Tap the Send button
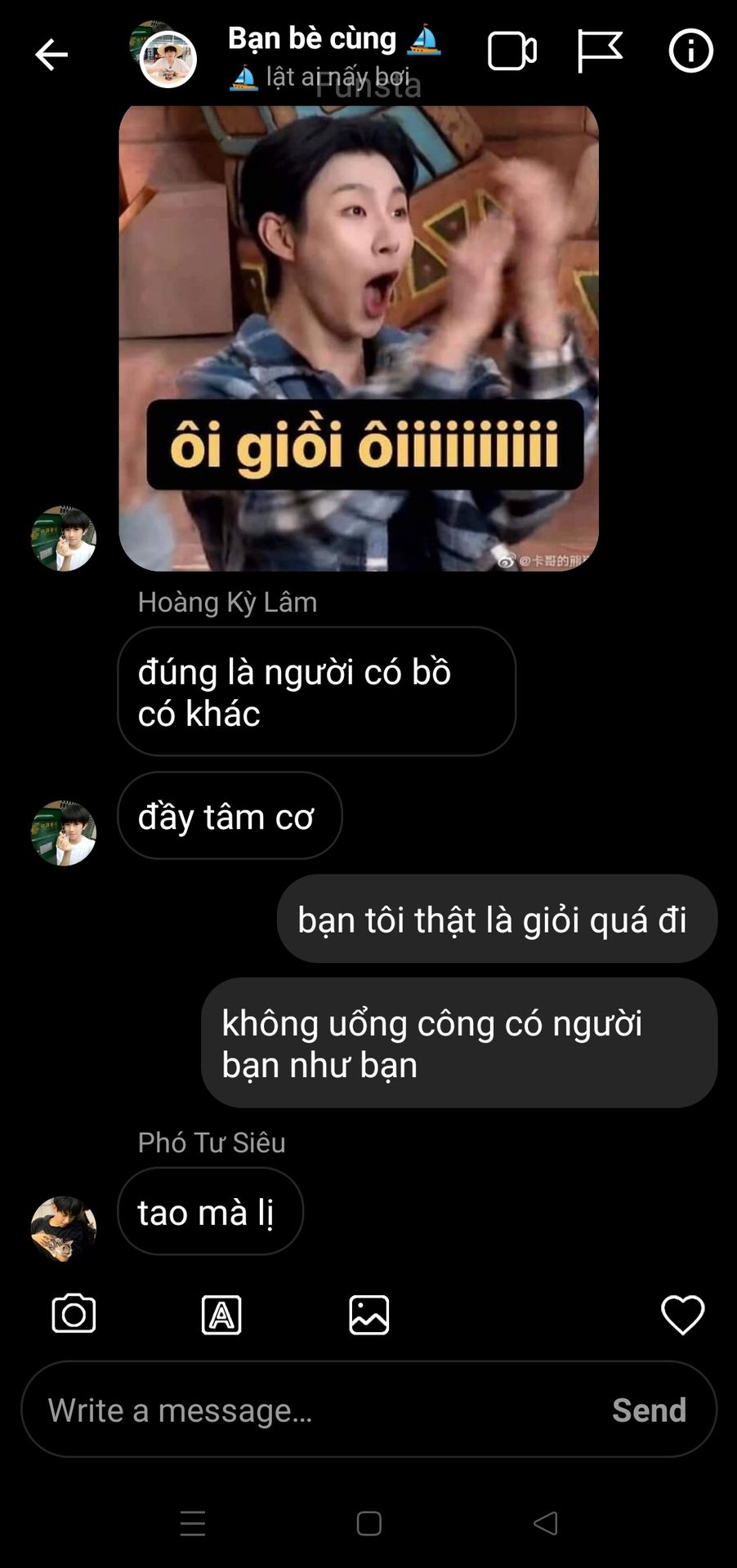Image resolution: width=737 pixels, height=1568 pixels. tap(649, 1410)
